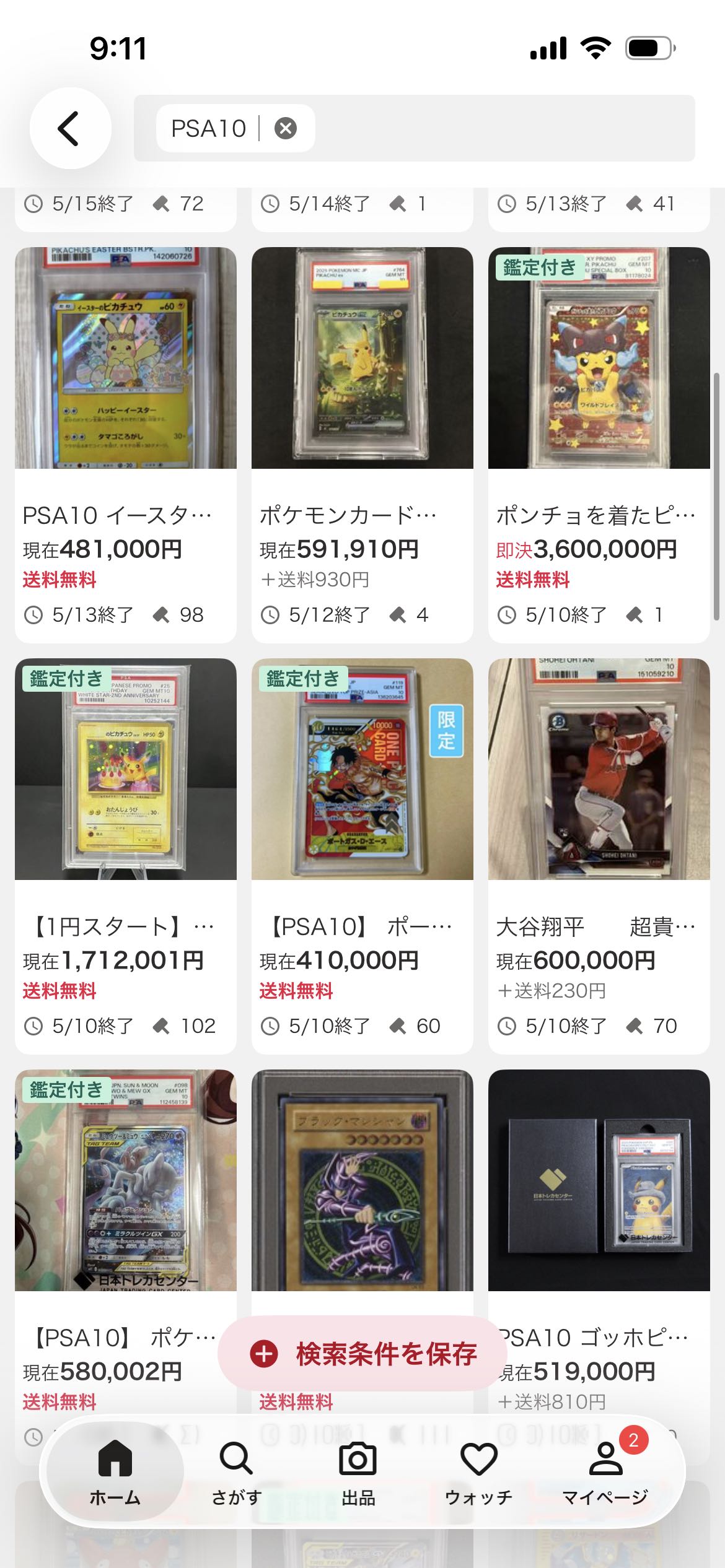
Task: Open the 出品 camera tab
Action: [358, 1473]
